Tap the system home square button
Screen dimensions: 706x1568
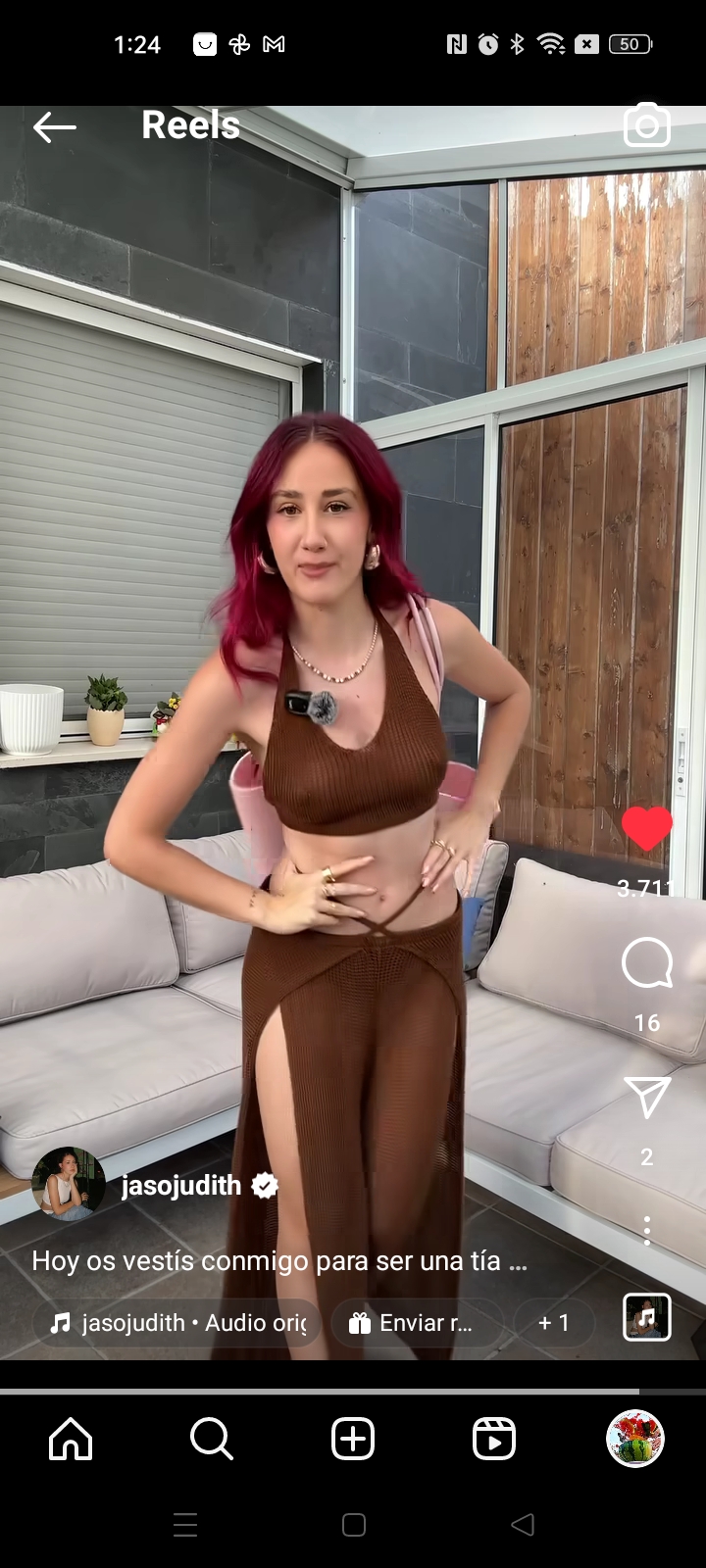[354, 1524]
